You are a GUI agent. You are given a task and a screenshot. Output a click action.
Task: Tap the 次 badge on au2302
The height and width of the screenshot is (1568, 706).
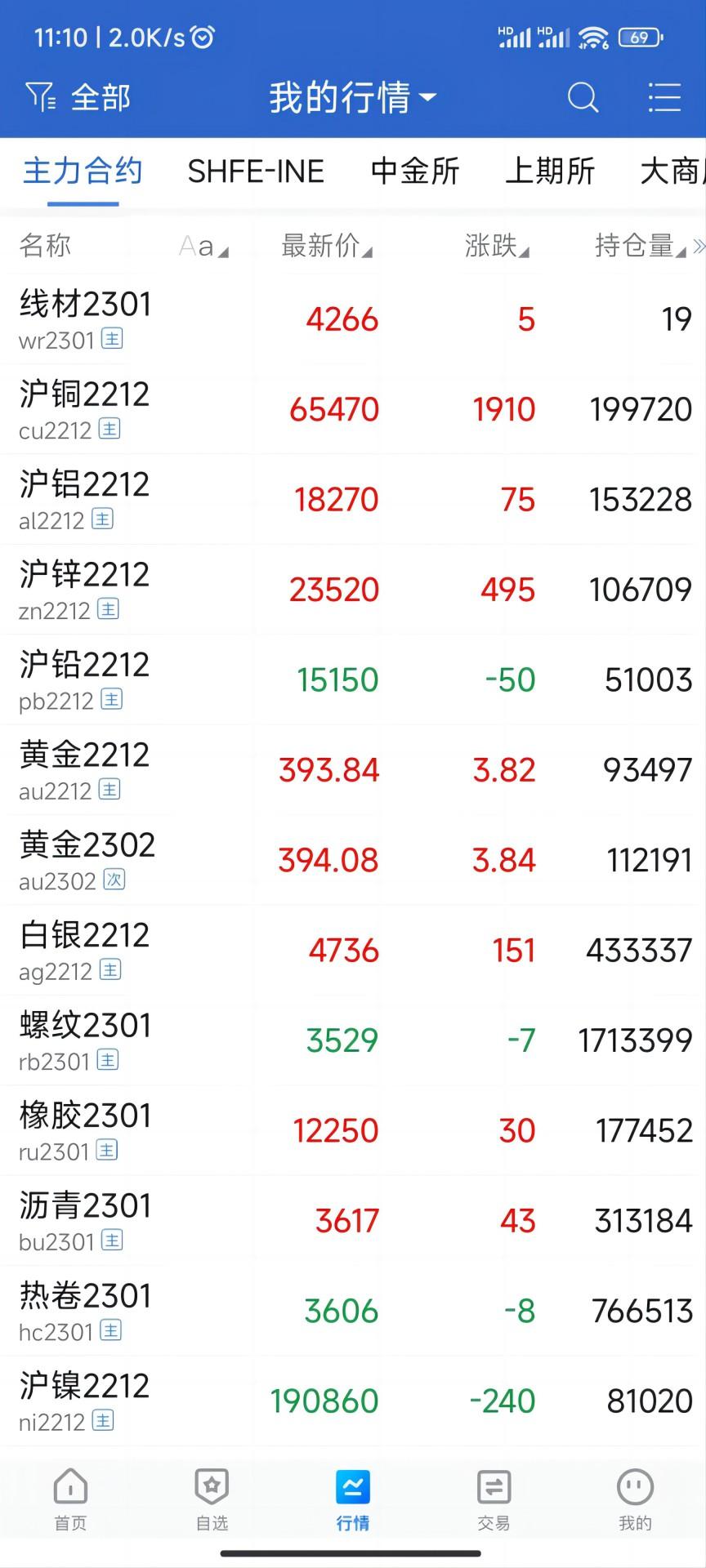(114, 880)
